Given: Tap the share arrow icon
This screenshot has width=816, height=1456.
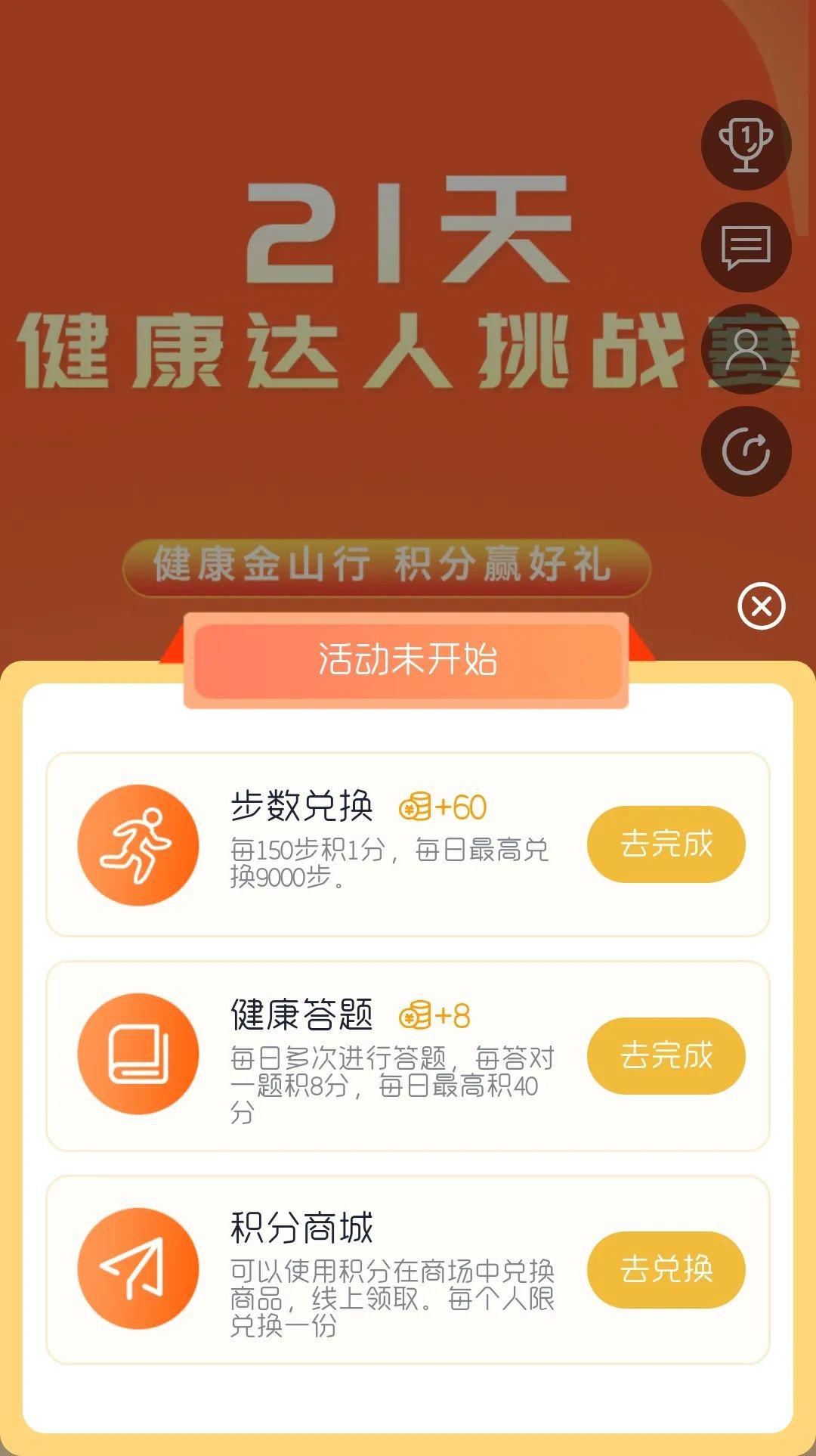Looking at the screenshot, I should (746, 451).
